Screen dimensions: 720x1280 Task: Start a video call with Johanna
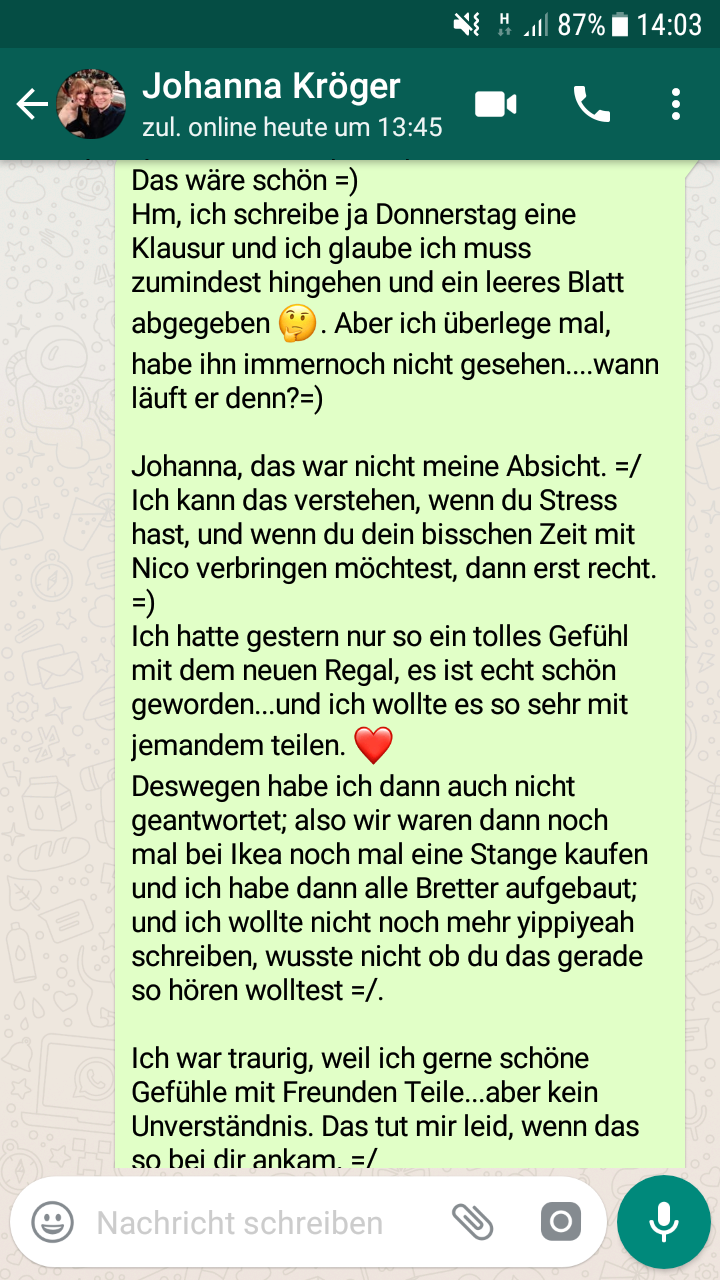(x=495, y=104)
